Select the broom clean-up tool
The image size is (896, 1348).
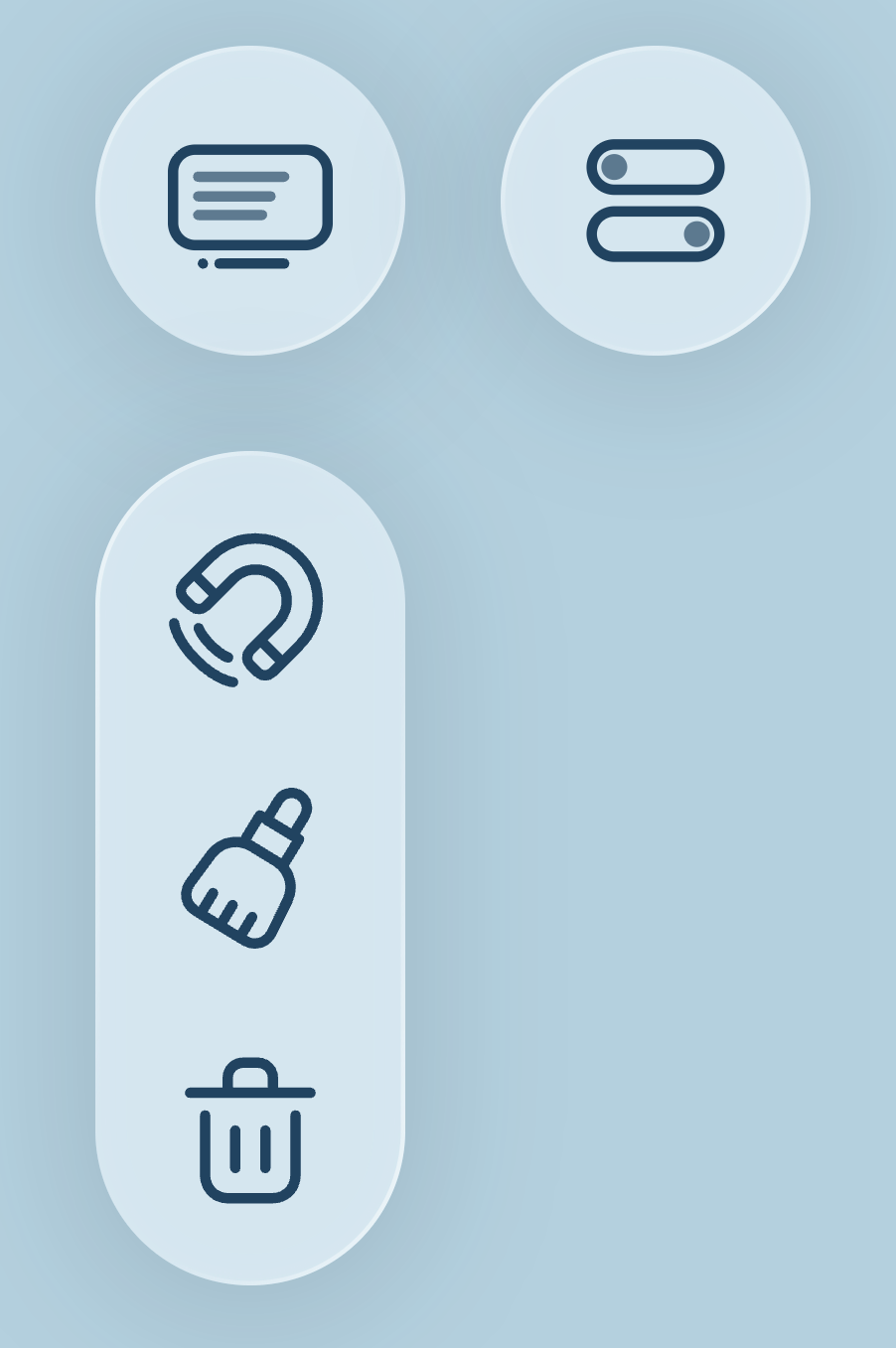click(248, 869)
